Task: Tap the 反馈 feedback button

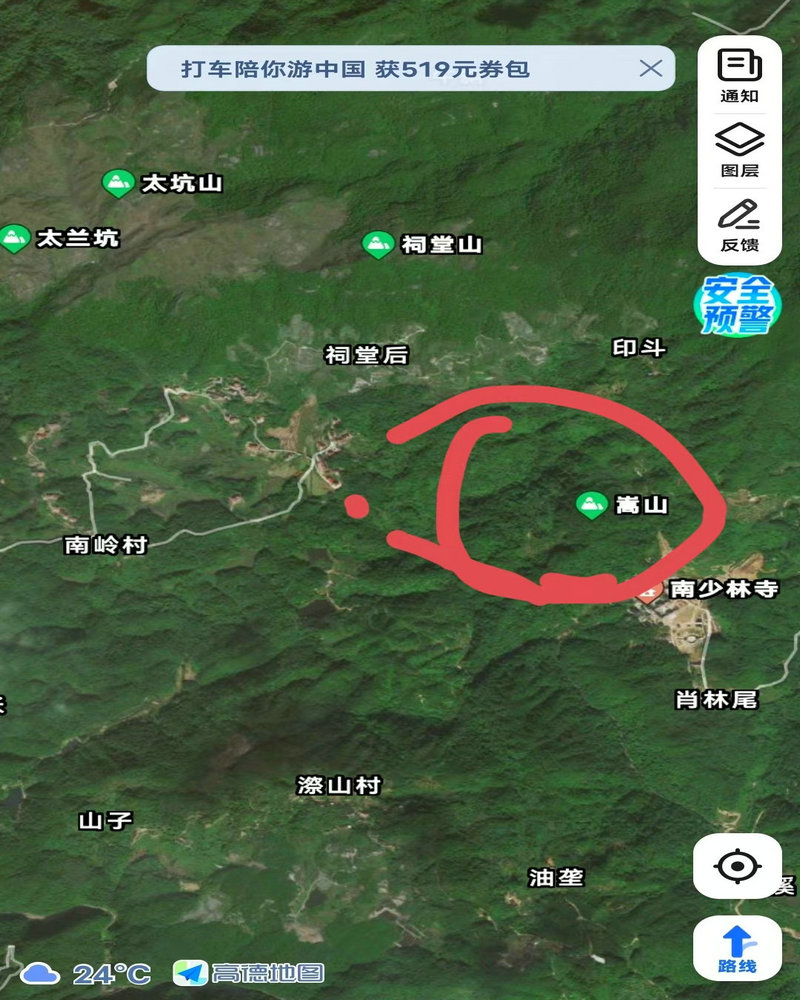Action: (739, 225)
